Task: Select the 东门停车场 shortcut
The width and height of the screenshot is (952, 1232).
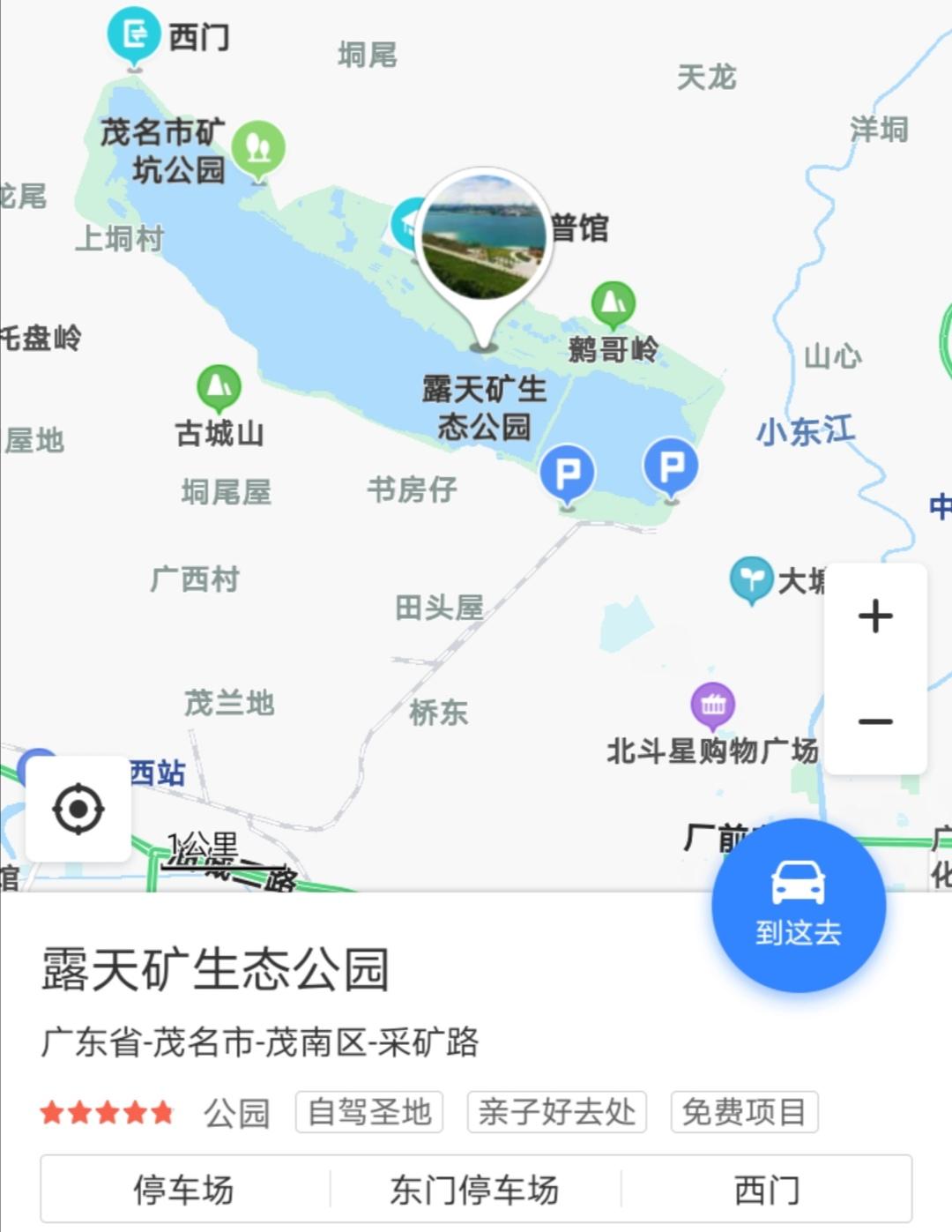Action: tap(475, 1190)
